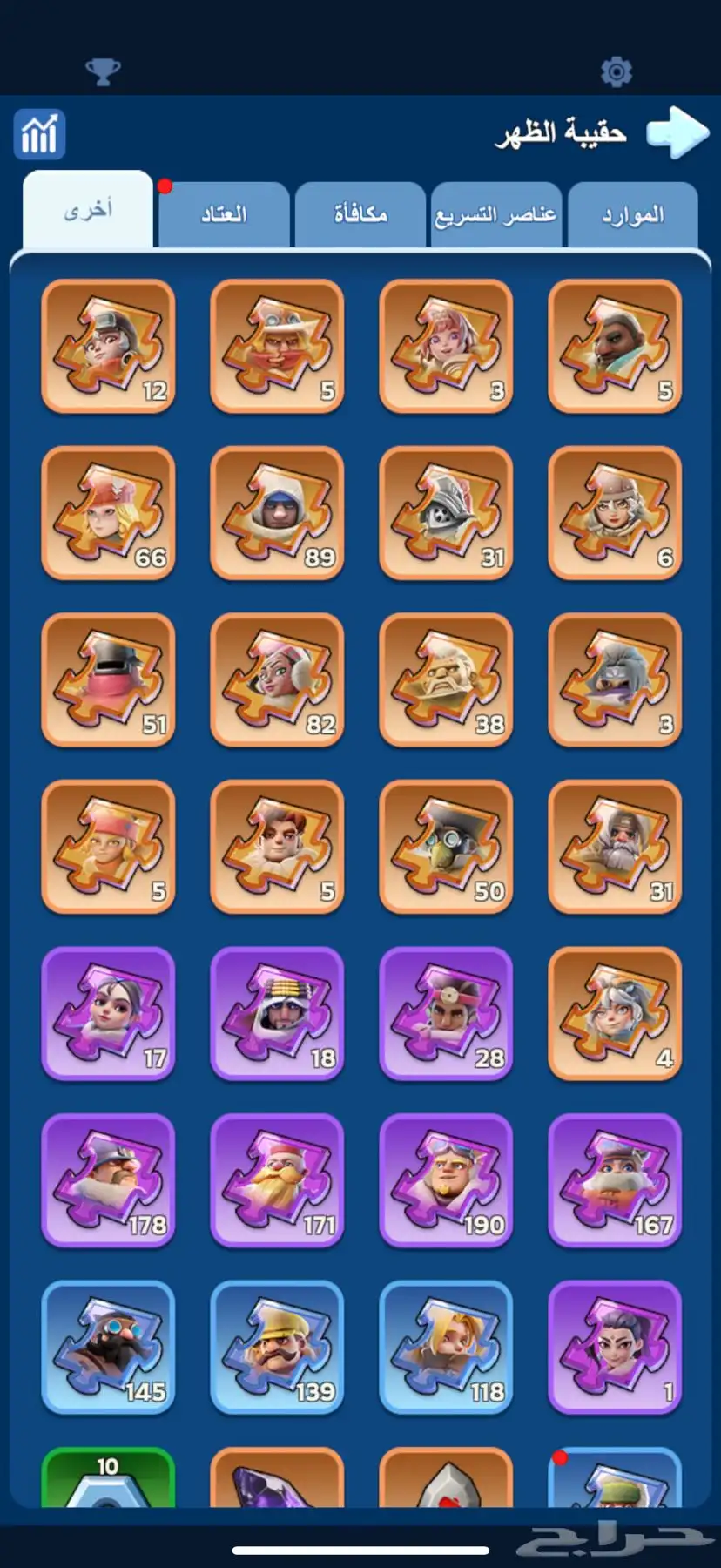Switch to the عناصر التسريع tab
721x1568 pixels.
pyautogui.click(x=495, y=215)
